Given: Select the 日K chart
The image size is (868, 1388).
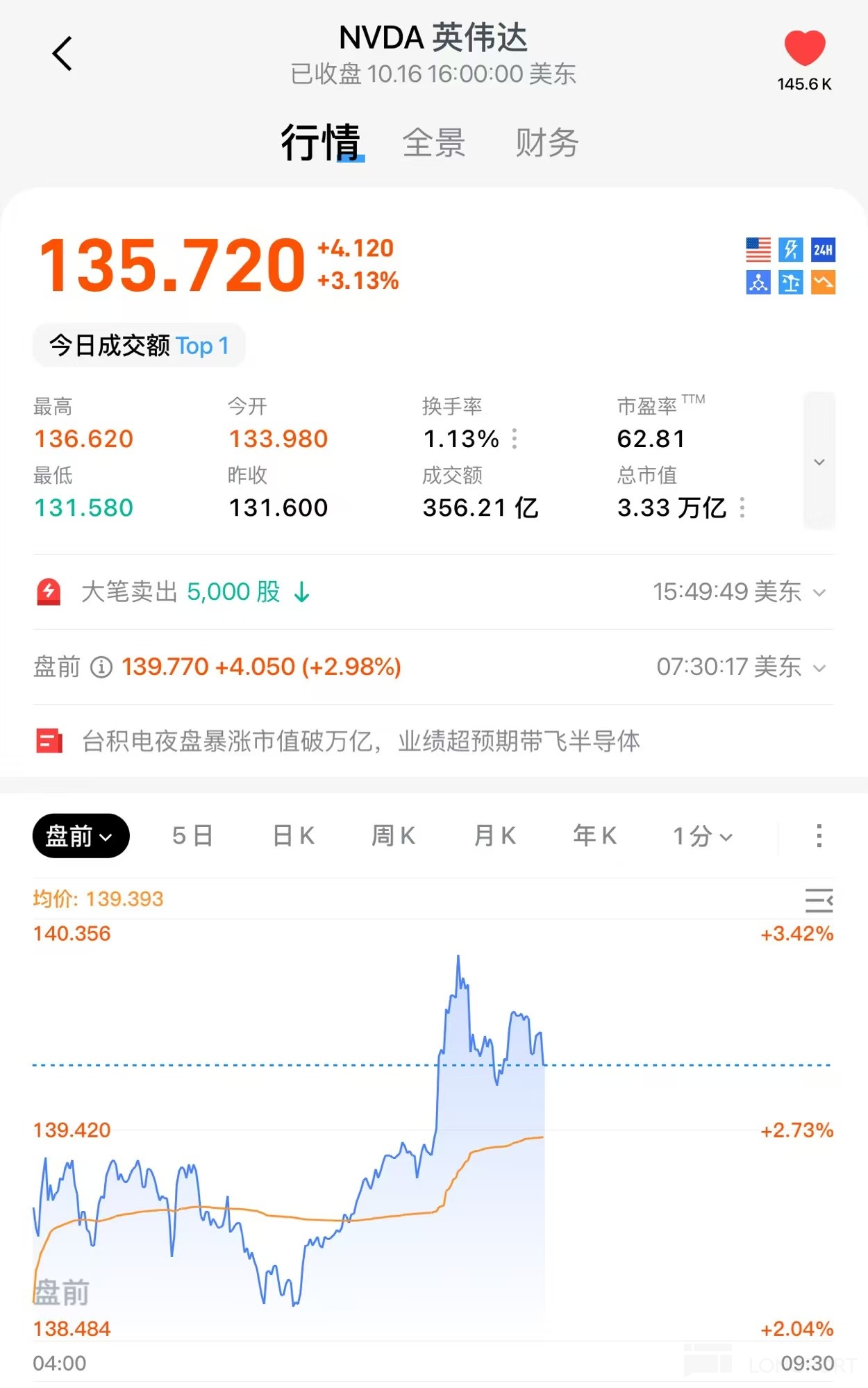Looking at the screenshot, I should 294,836.
